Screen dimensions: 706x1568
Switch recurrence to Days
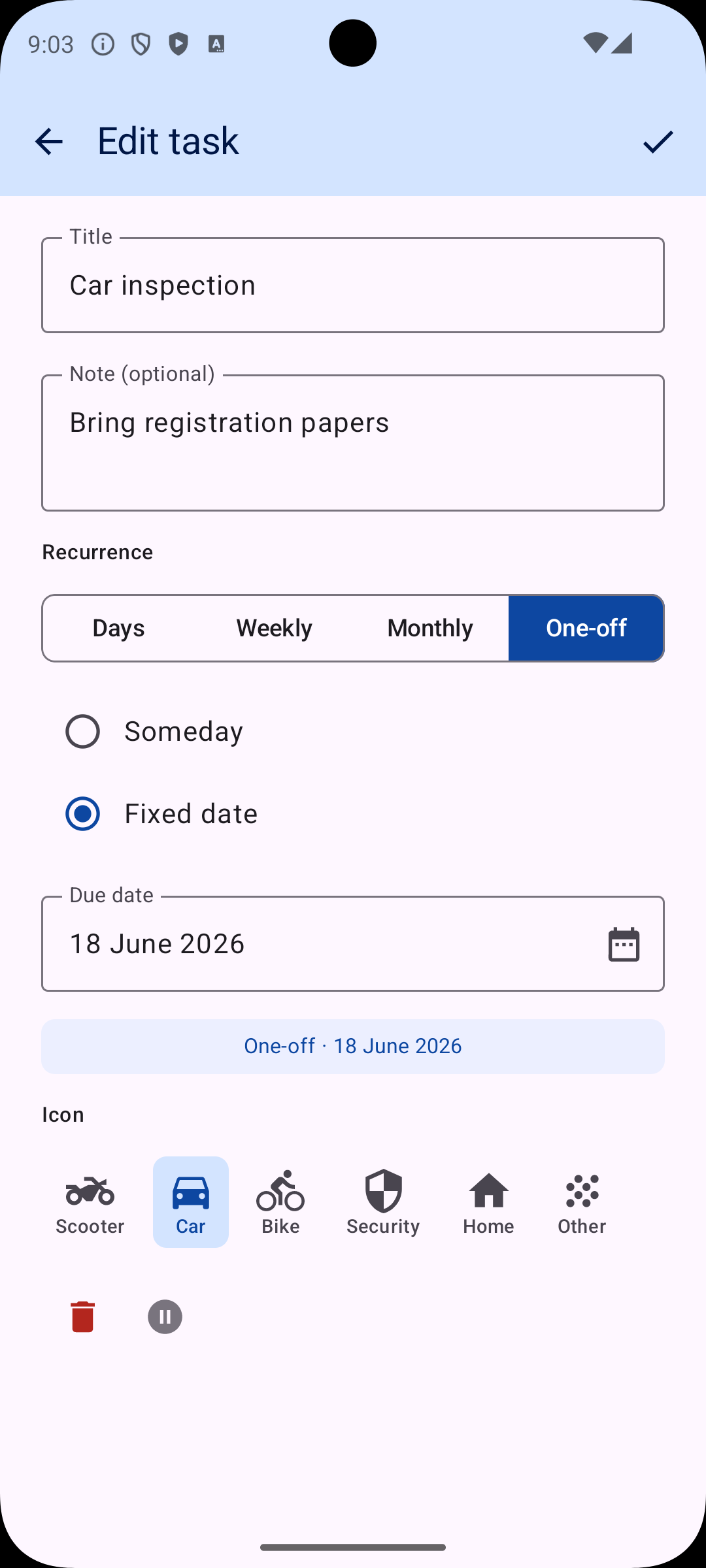(119, 628)
